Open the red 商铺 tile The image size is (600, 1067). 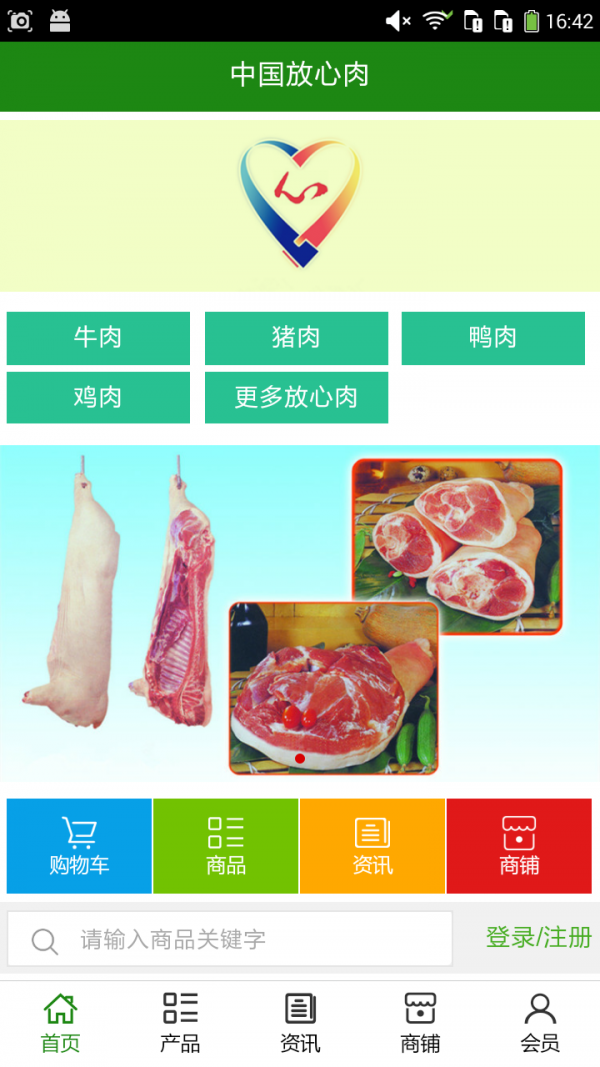pos(519,846)
